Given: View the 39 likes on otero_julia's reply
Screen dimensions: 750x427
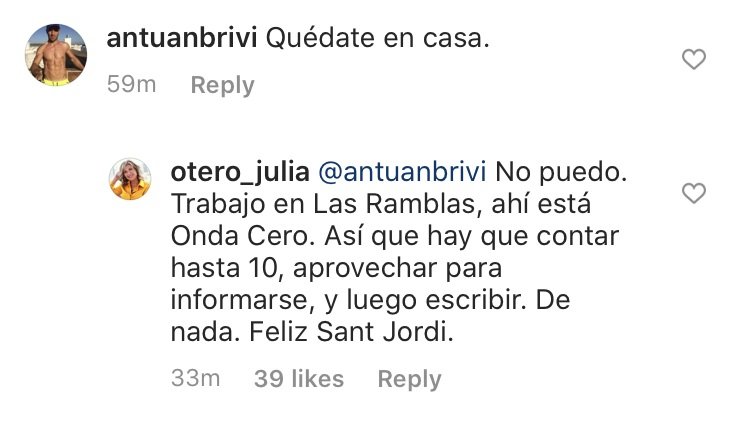Looking at the screenshot, I should pyautogui.click(x=298, y=379).
